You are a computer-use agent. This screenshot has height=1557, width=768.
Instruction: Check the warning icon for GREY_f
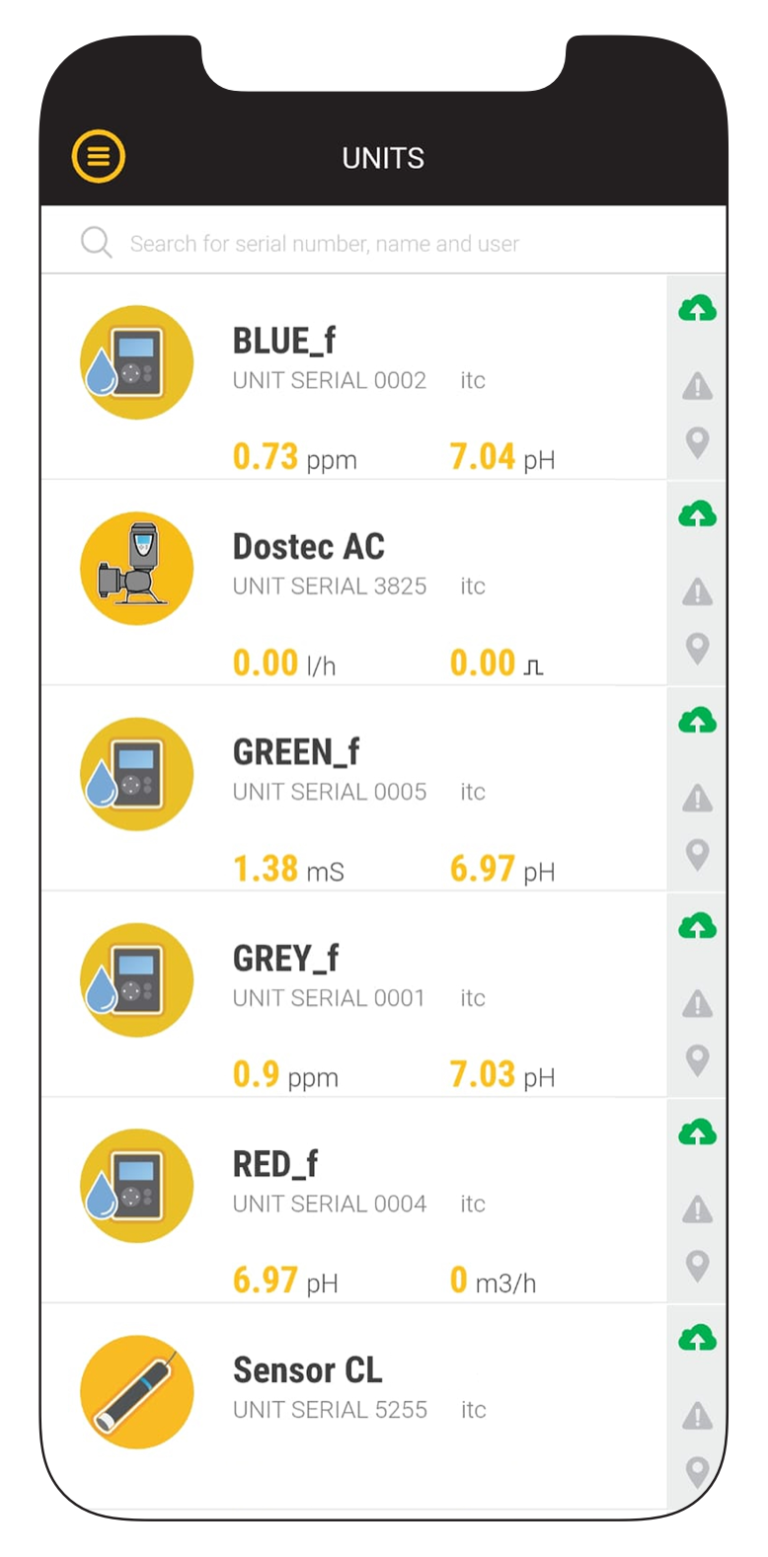(x=697, y=1003)
